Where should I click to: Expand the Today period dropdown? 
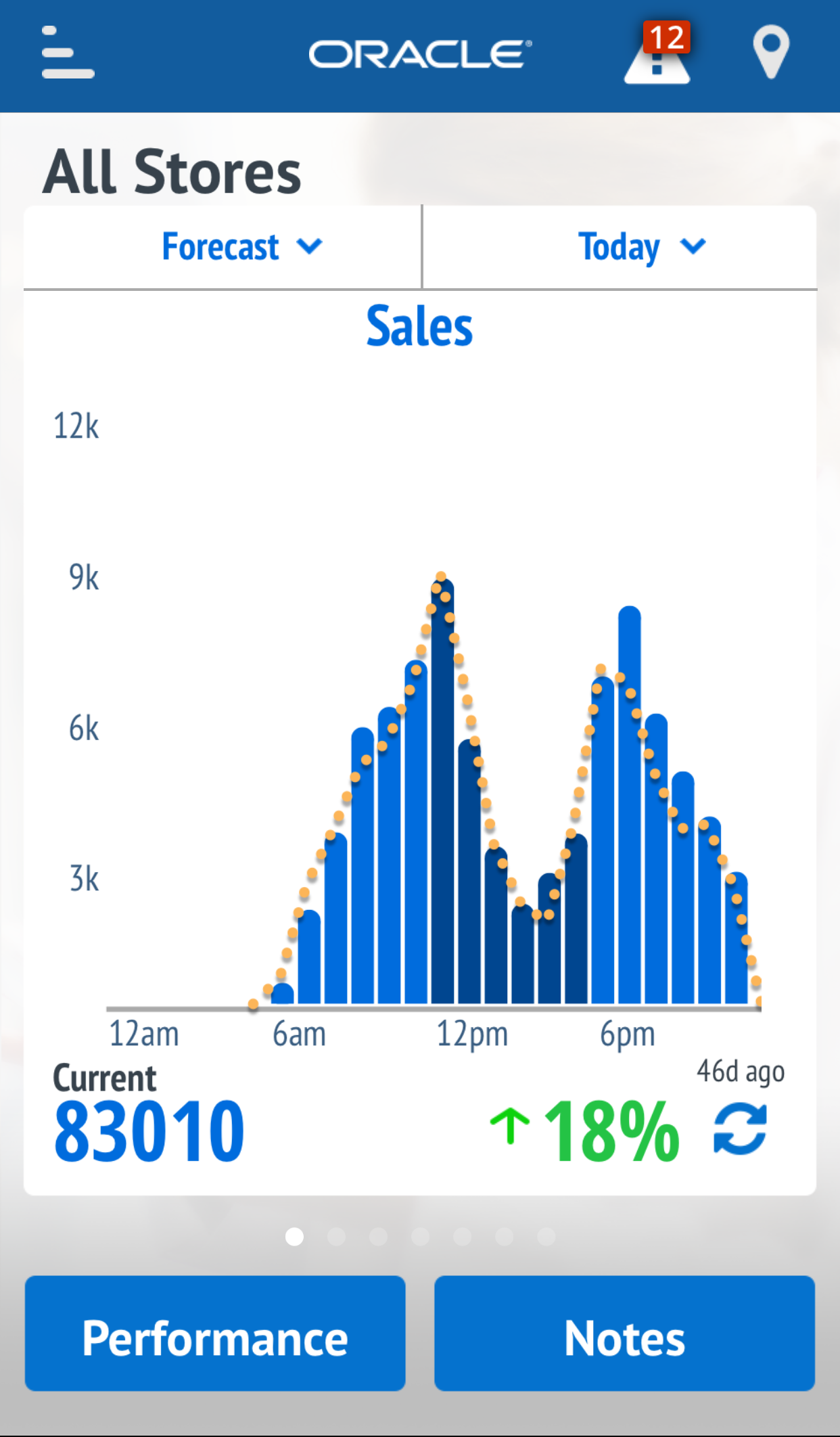[x=641, y=247]
